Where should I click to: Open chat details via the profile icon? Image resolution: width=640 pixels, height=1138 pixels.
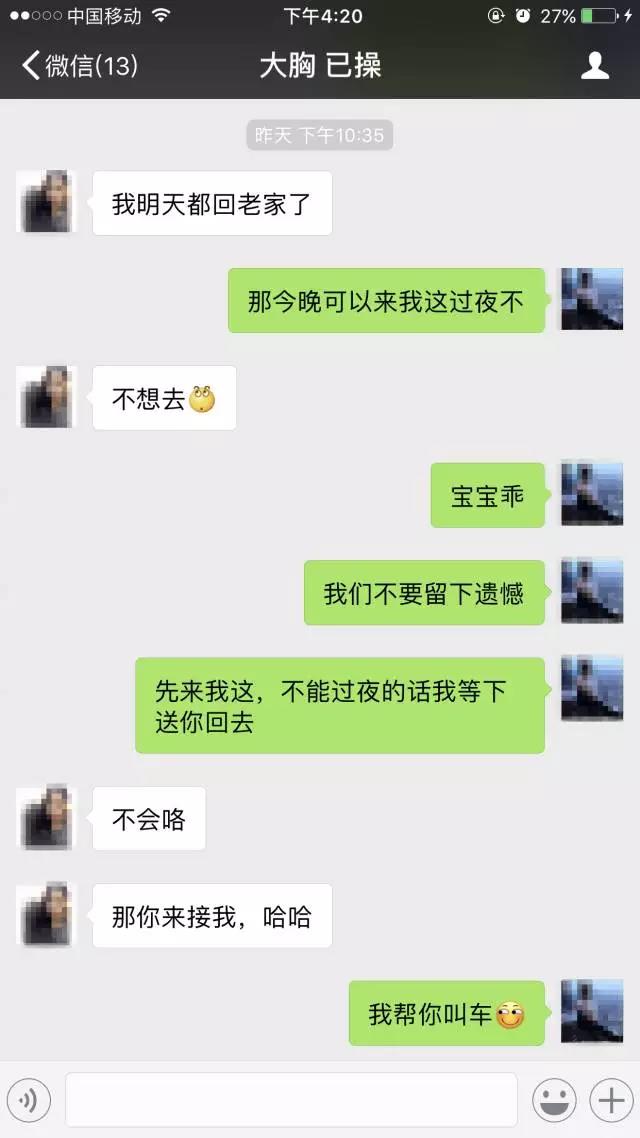tap(595, 66)
